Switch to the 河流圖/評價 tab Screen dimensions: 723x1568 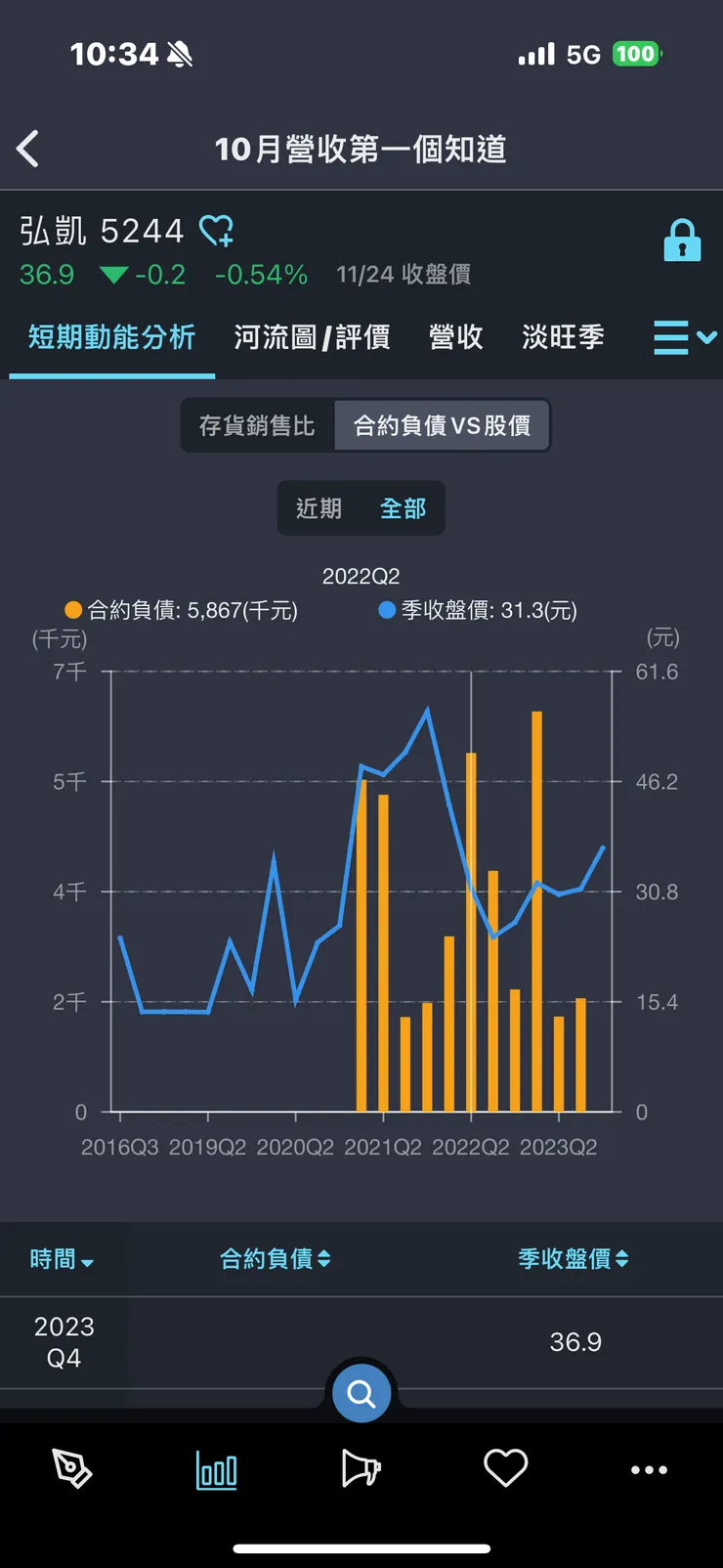pyautogui.click(x=312, y=336)
